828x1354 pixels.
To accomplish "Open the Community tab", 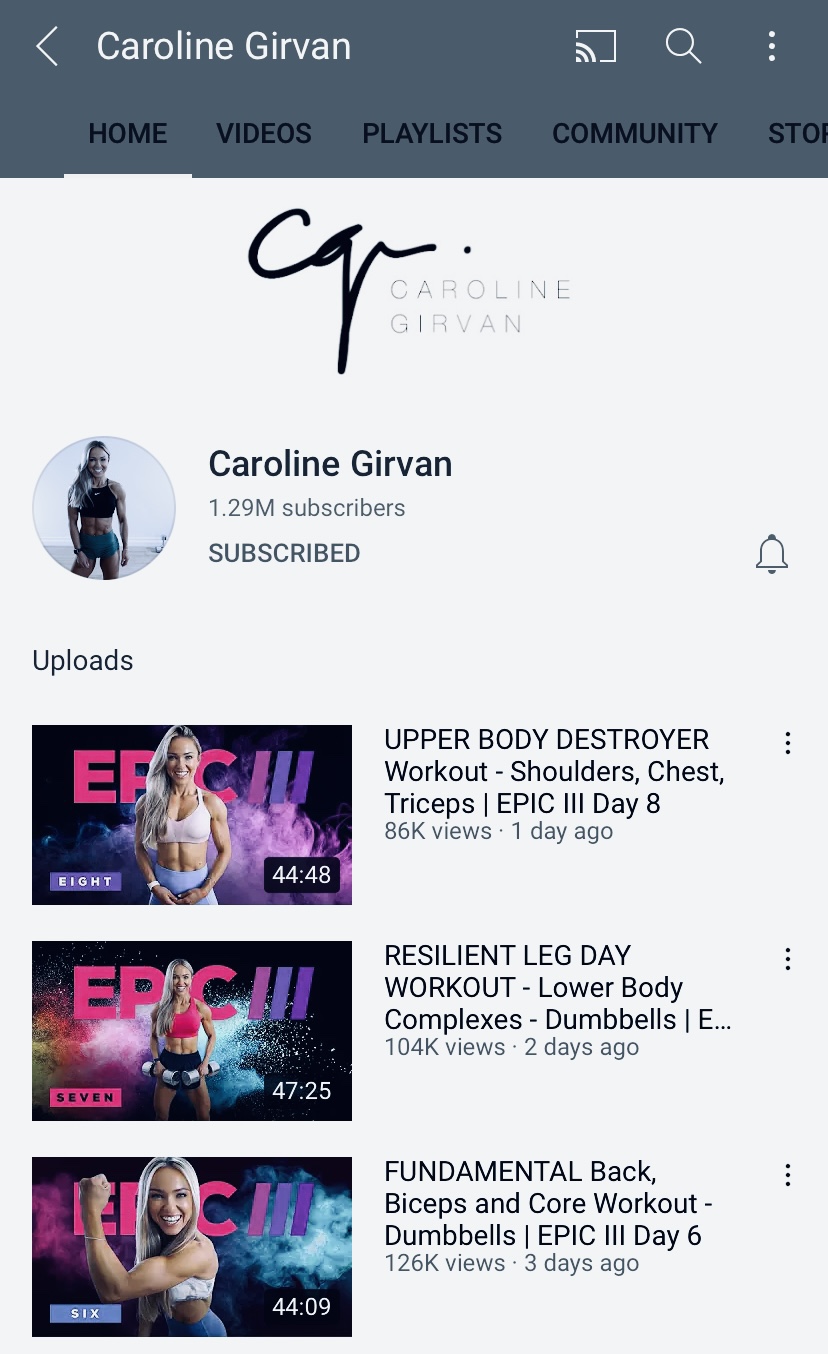I will tap(635, 134).
